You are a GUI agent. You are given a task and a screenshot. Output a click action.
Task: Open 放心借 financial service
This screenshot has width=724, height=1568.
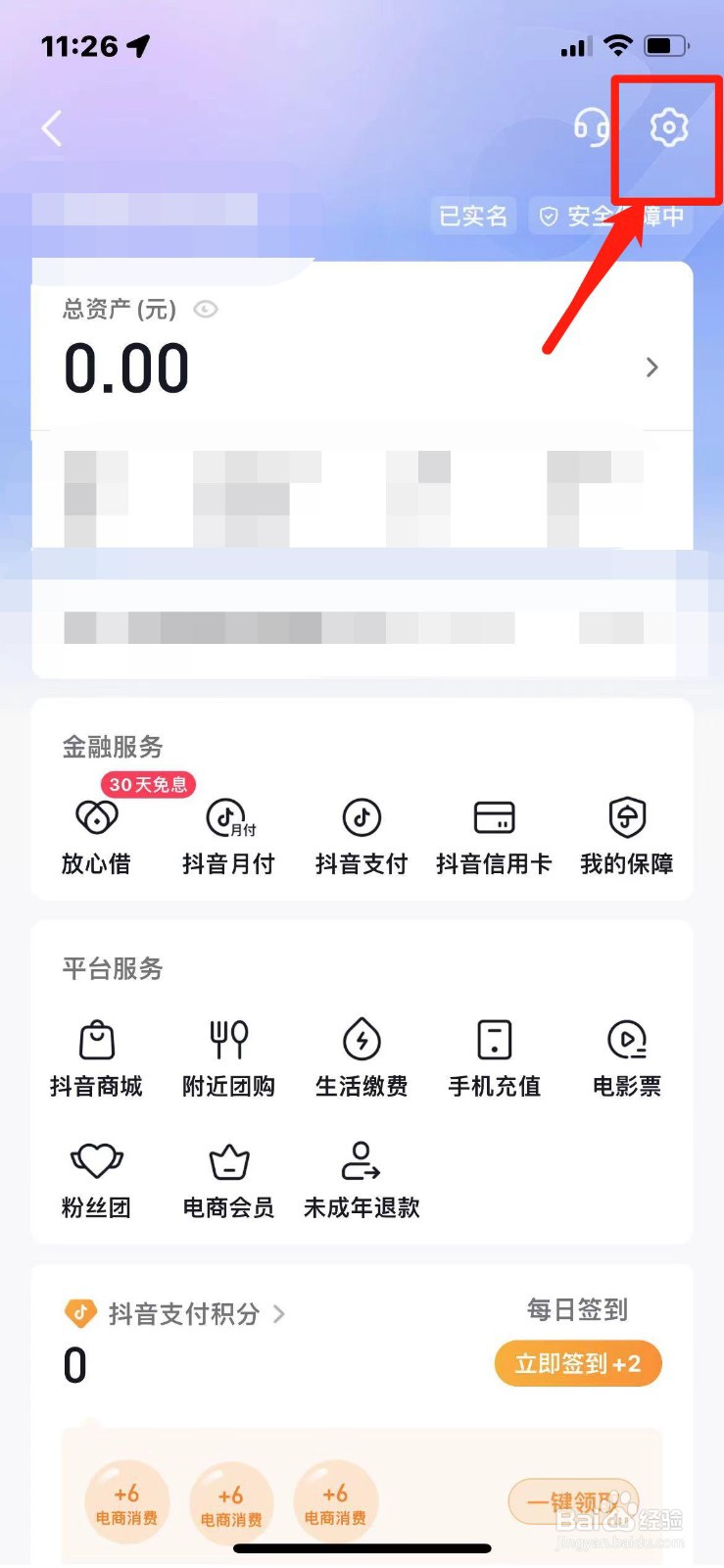pyautogui.click(x=95, y=833)
